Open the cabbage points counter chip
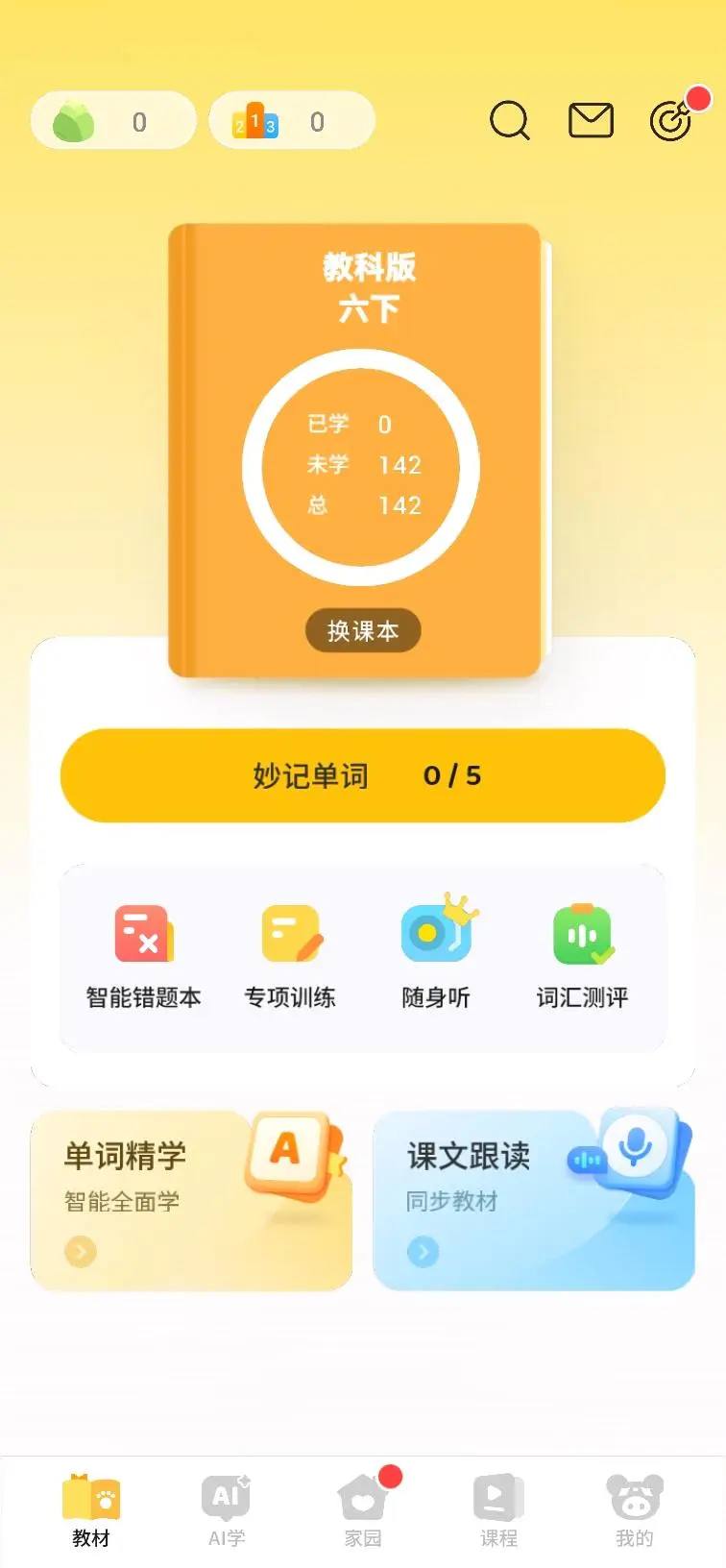726x1568 pixels. coord(113,121)
